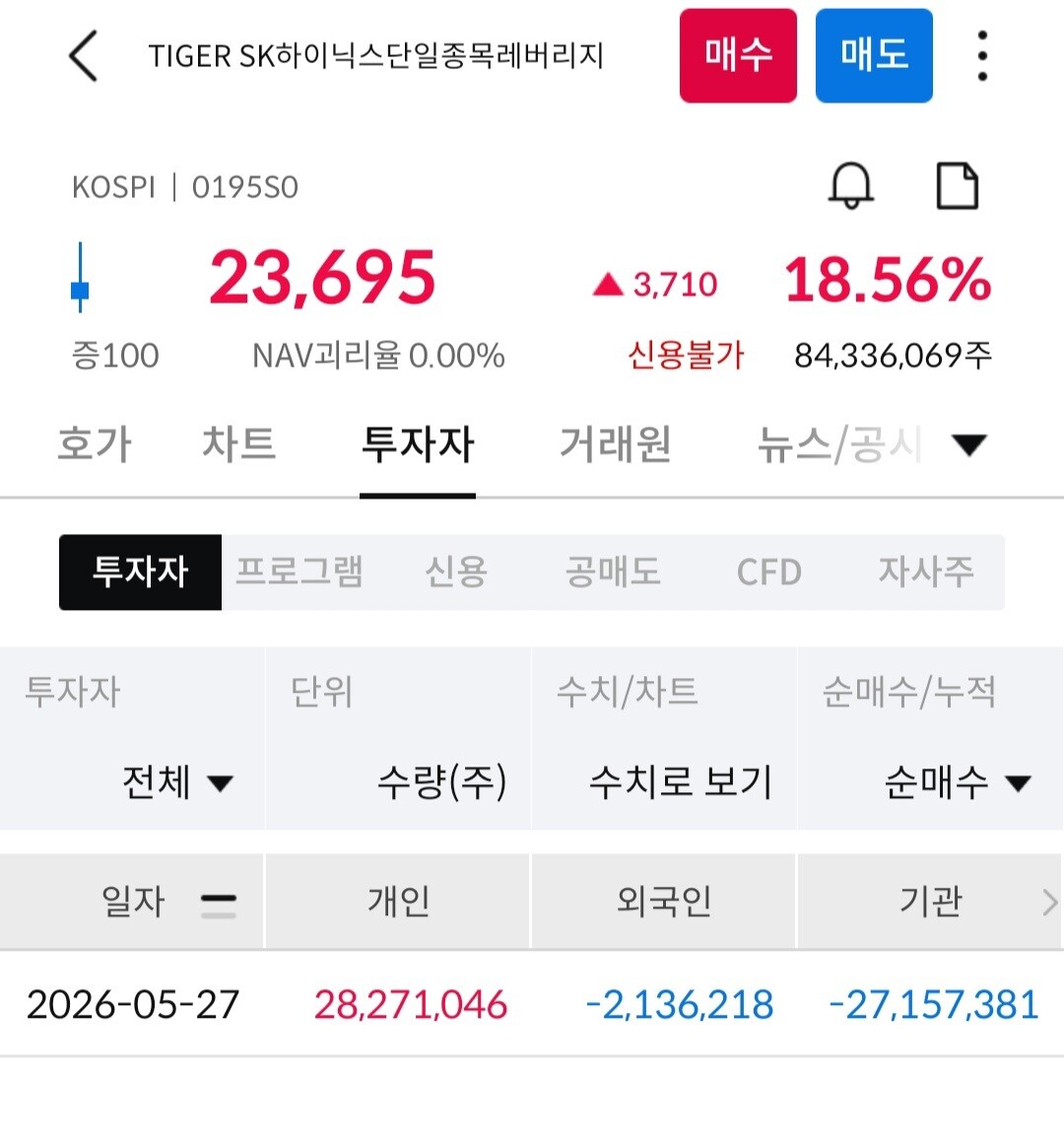Open the document memo icon

tap(958, 186)
